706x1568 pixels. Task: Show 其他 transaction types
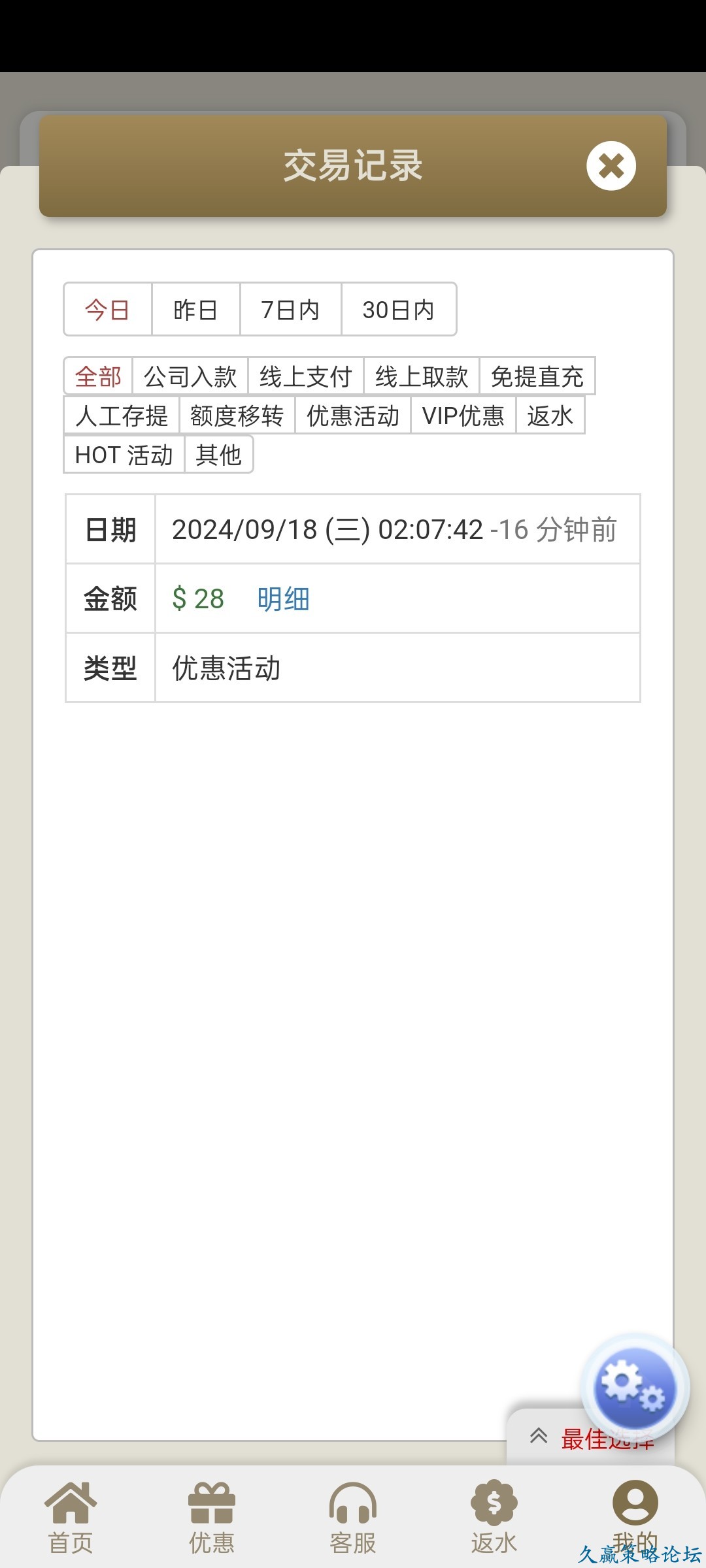[x=218, y=455]
